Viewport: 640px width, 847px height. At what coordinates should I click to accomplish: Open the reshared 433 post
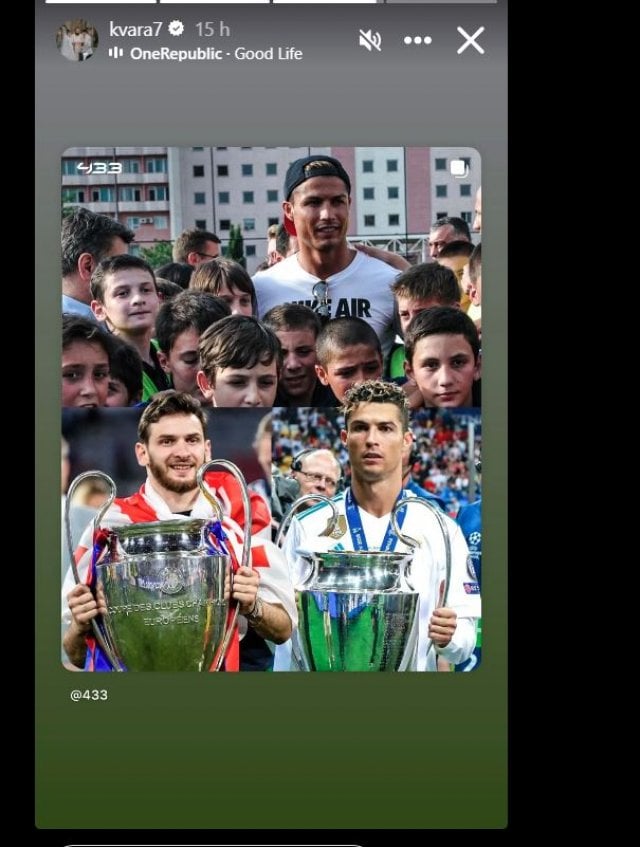271,408
